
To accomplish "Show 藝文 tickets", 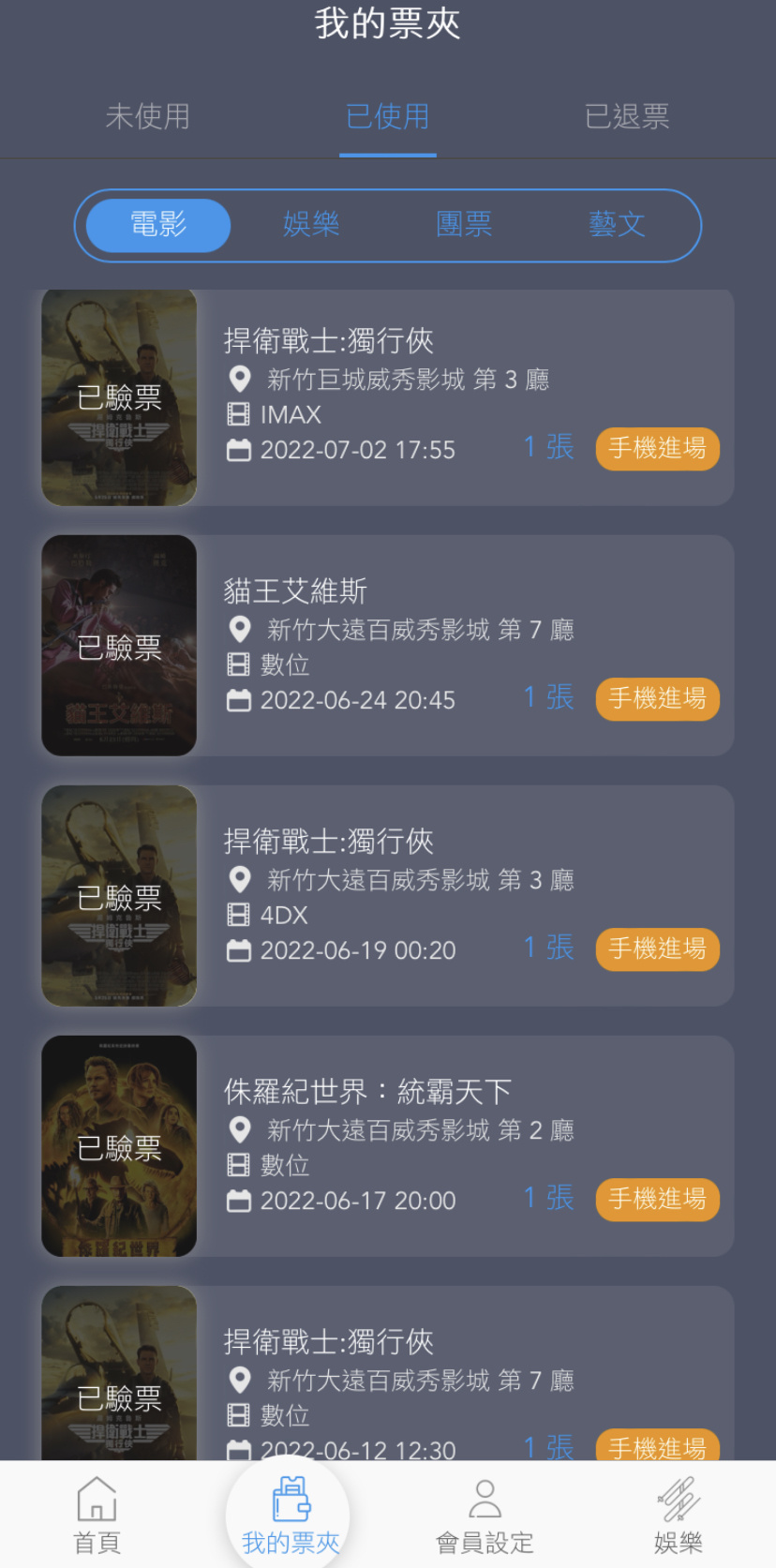I will 617,225.
